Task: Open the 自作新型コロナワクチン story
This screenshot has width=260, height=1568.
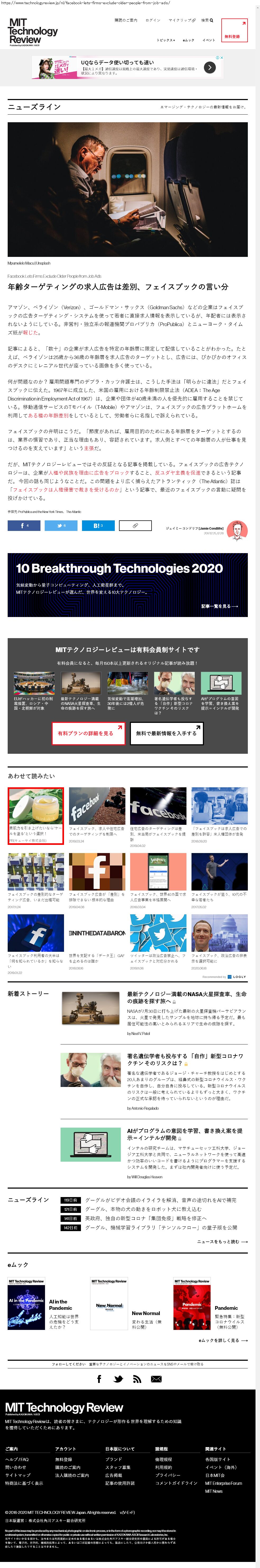Action: click(x=184, y=1060)
